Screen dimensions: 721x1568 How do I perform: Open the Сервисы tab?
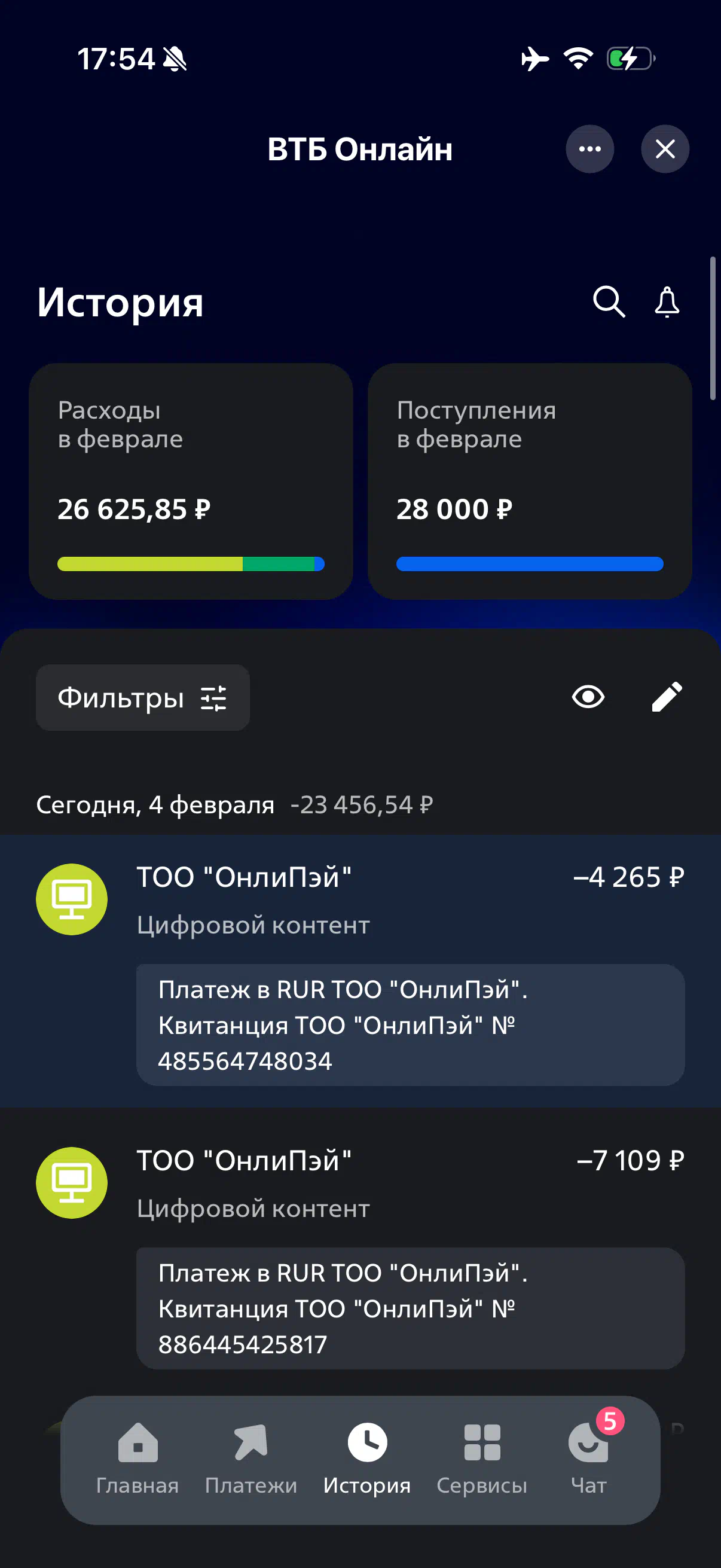coord(482,1458)
